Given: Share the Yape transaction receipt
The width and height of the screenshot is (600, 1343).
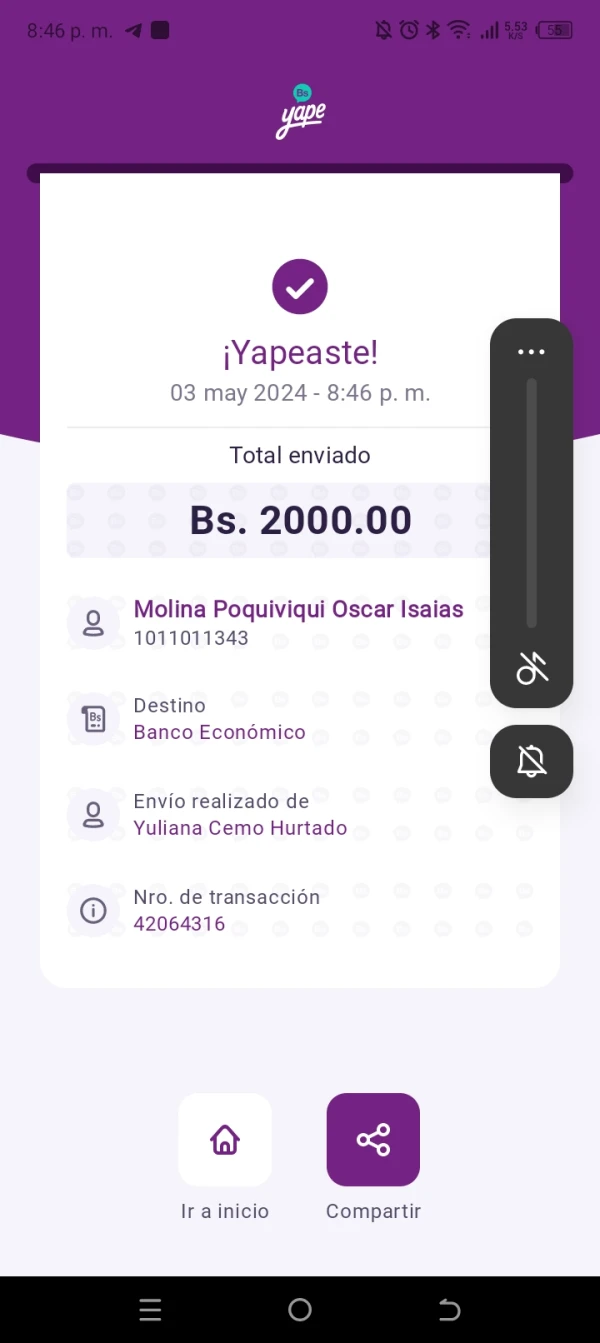Looking at the screenshot, I should point(373,1140).
